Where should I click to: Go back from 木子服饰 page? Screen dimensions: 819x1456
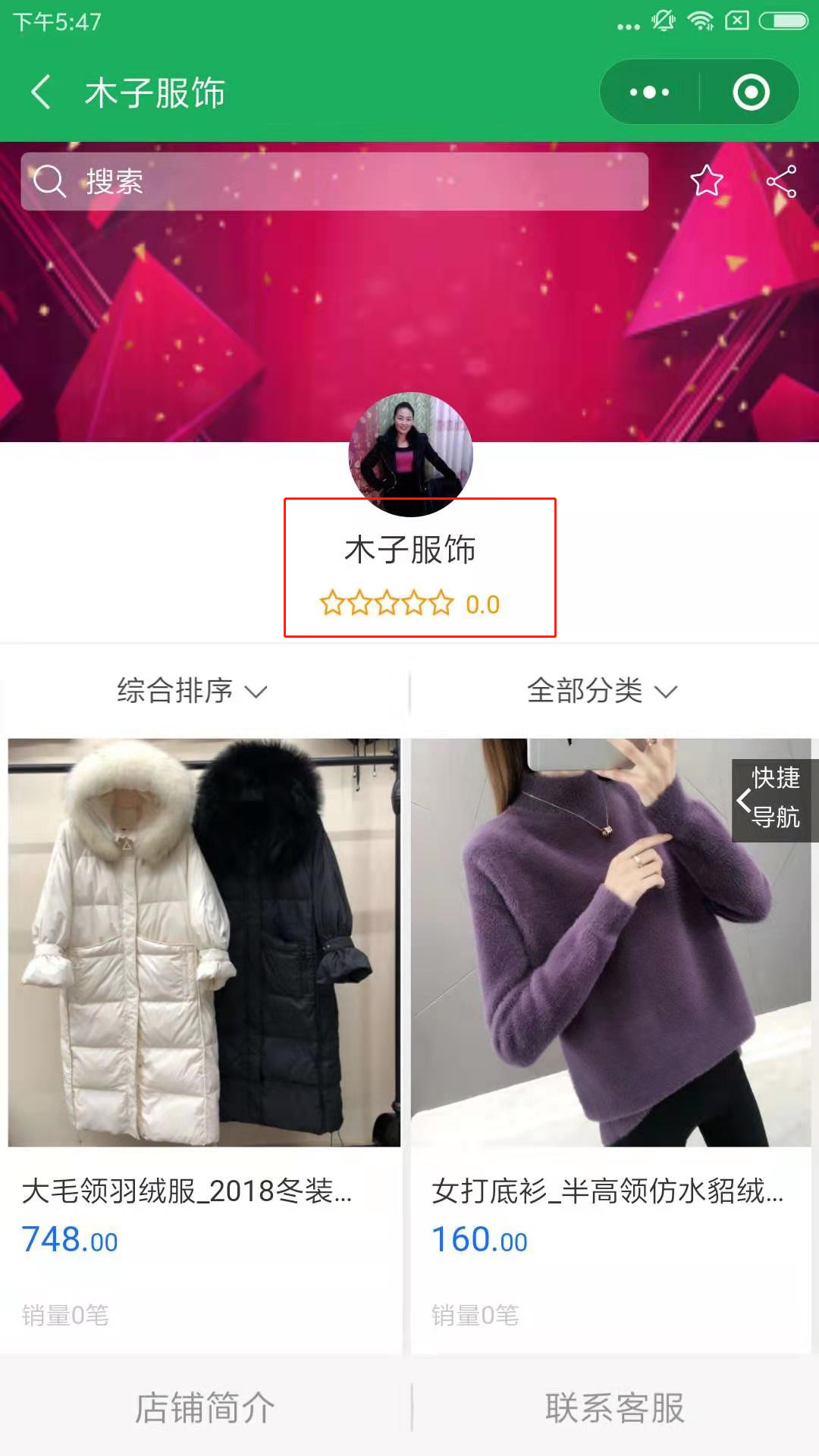click(x=41, y=93)
